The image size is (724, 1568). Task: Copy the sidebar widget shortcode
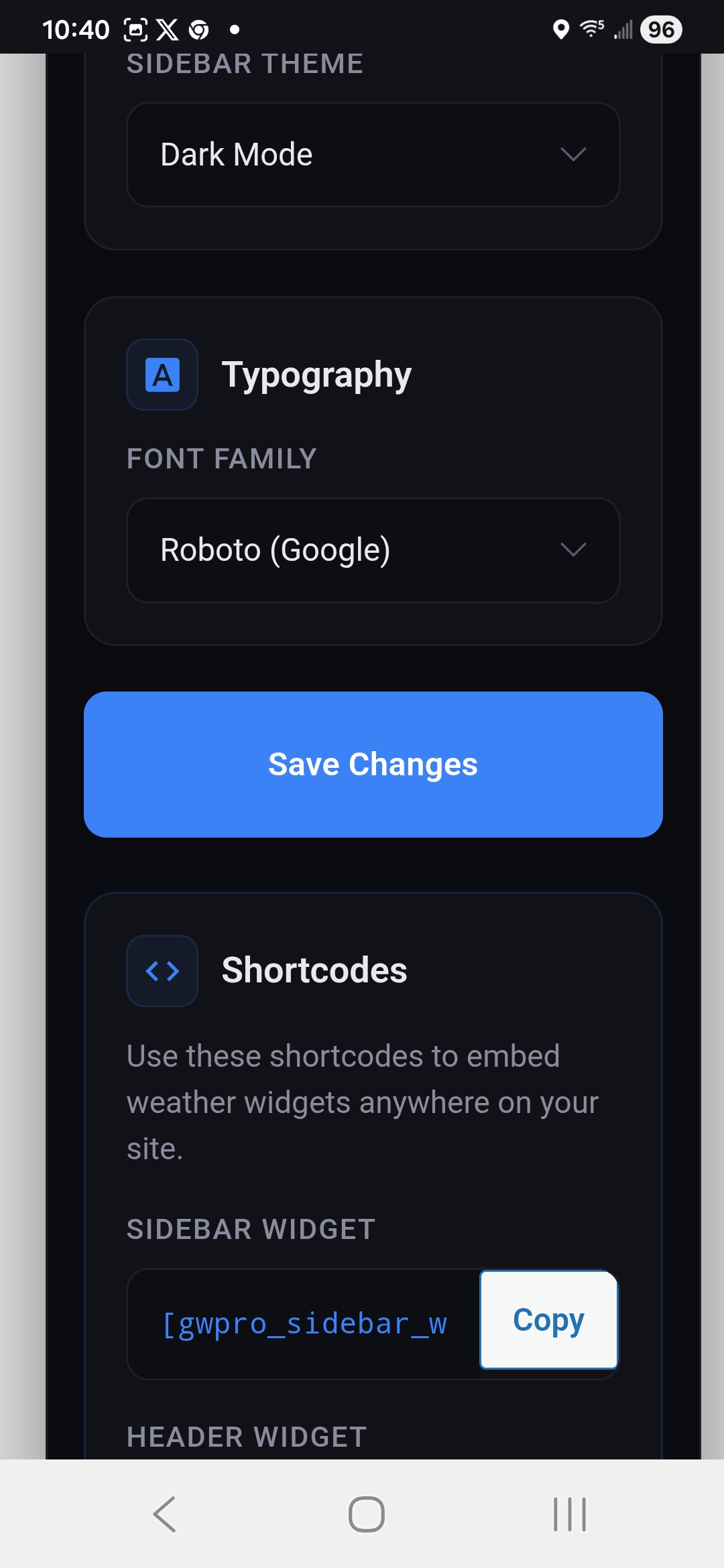pos(548,1319)
